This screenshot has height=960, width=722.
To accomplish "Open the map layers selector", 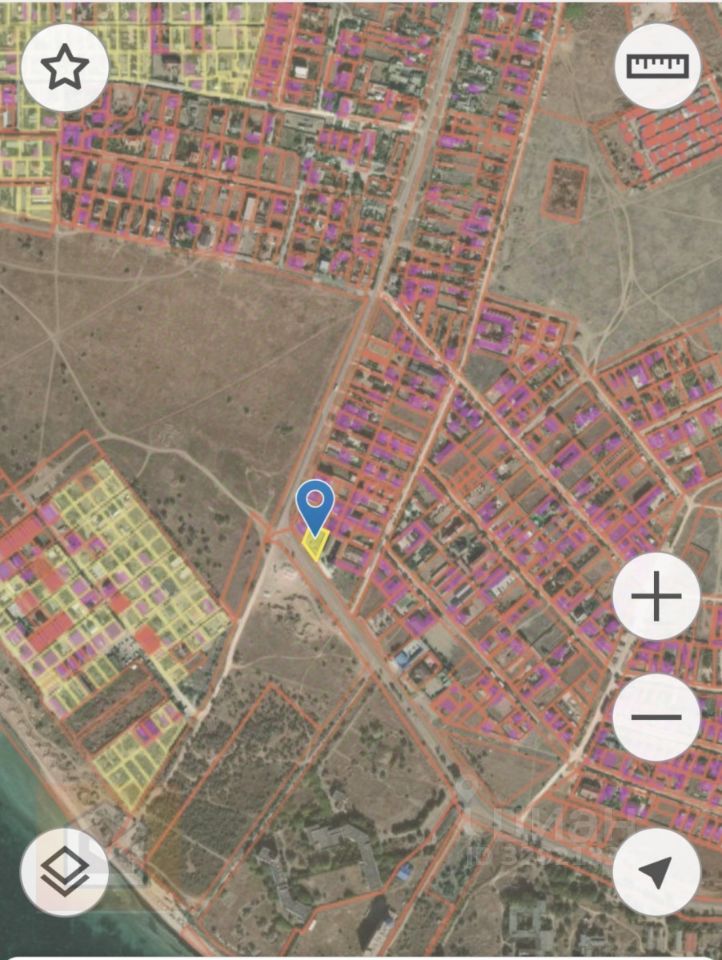I will click(x=65, y=871).
